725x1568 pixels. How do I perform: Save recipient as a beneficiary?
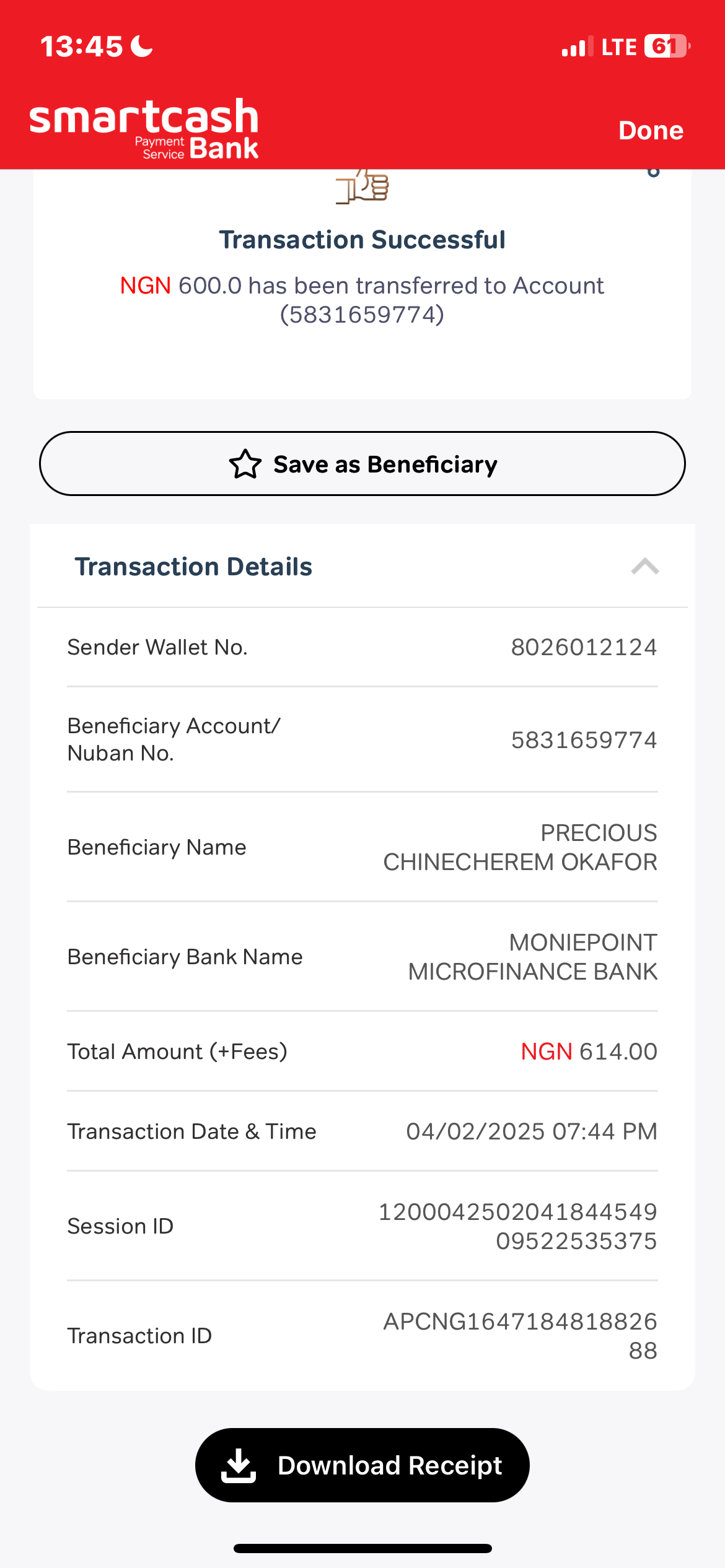pos(362,464)
